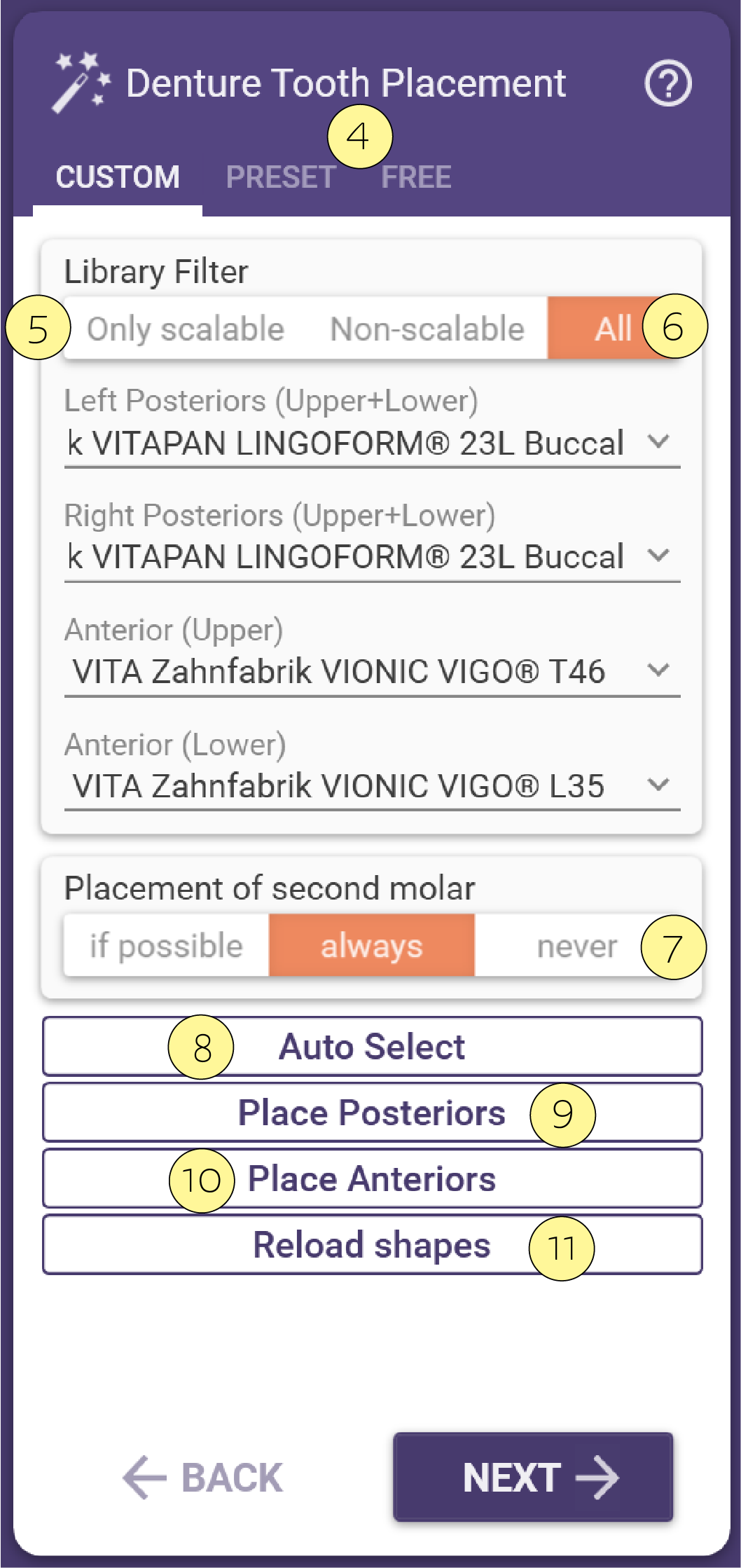Set second molar placement to never
Screen dimensions: 741x1568
(577, 946)
